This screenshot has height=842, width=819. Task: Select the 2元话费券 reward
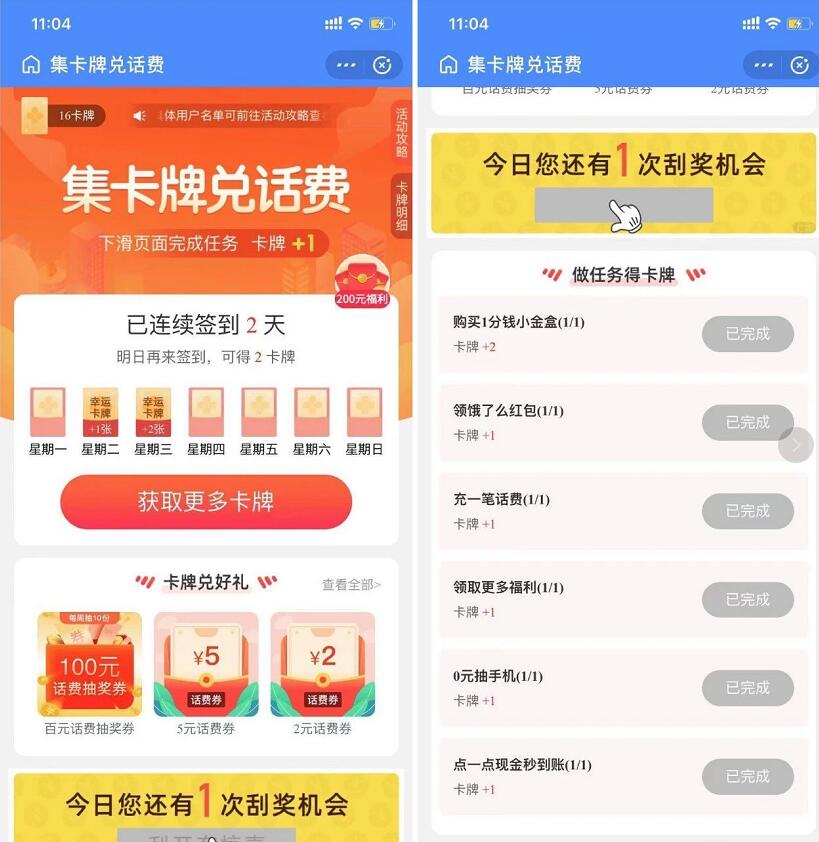(x=322, y=665)
